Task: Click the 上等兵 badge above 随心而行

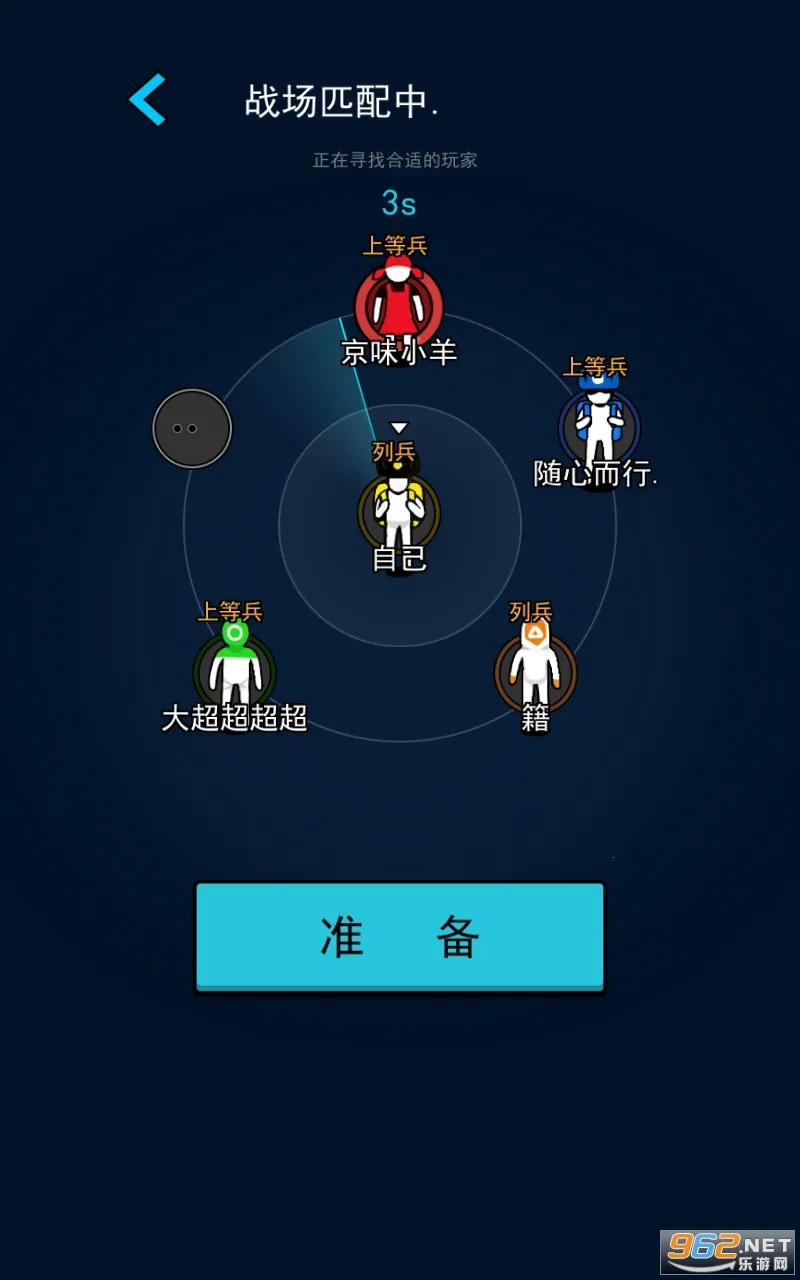Action: pos(597,368)
